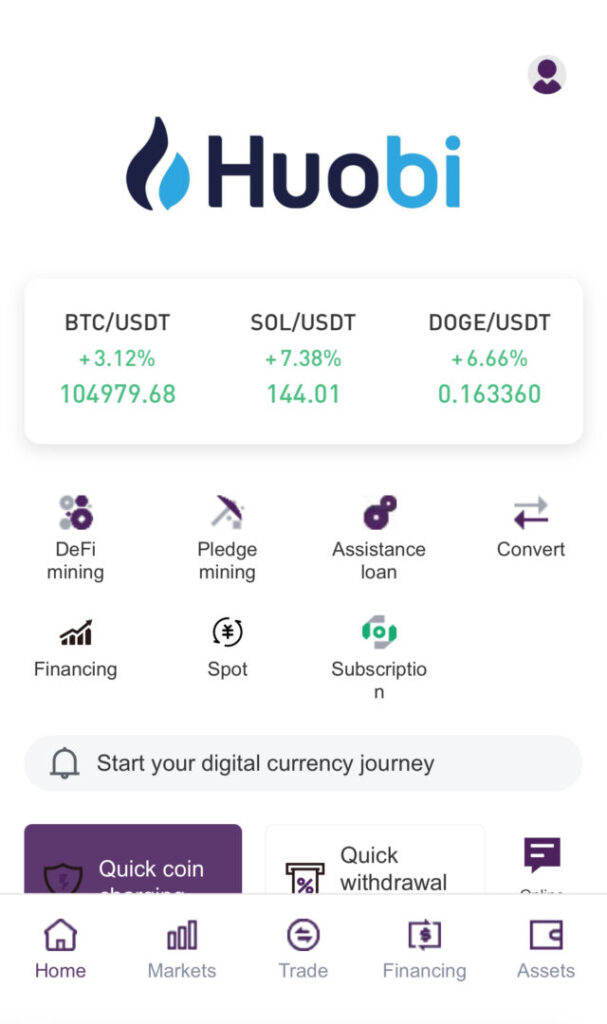Open the Financing shortcut with chart icon
Viewport: 607px width, 1024px height.
tap(76, 648)
